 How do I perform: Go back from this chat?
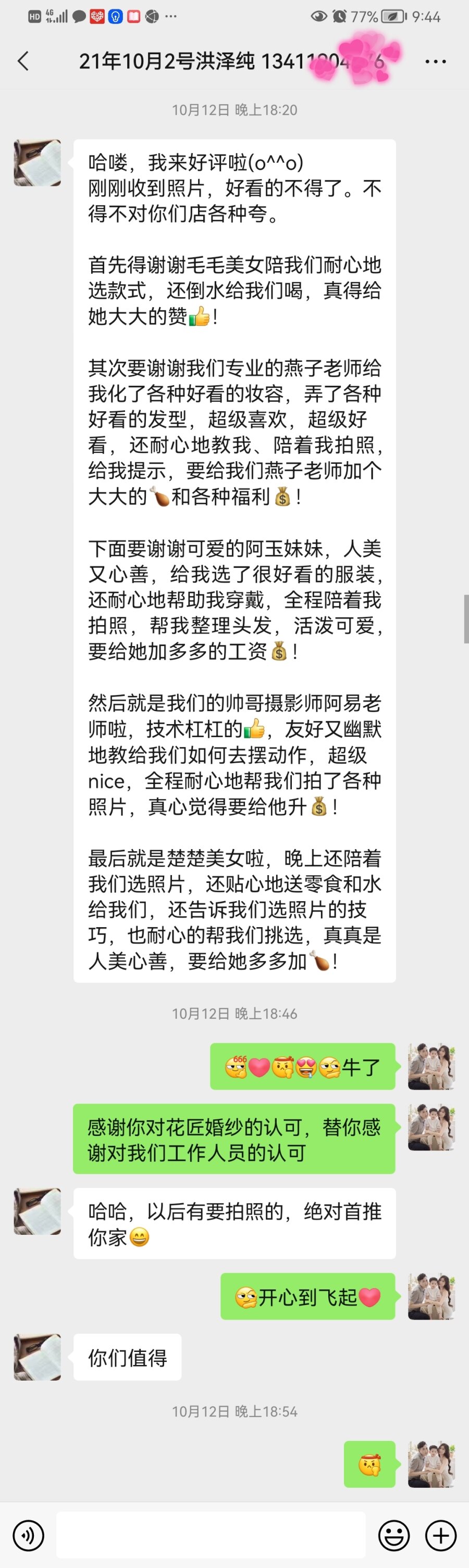tap(24, 61)
